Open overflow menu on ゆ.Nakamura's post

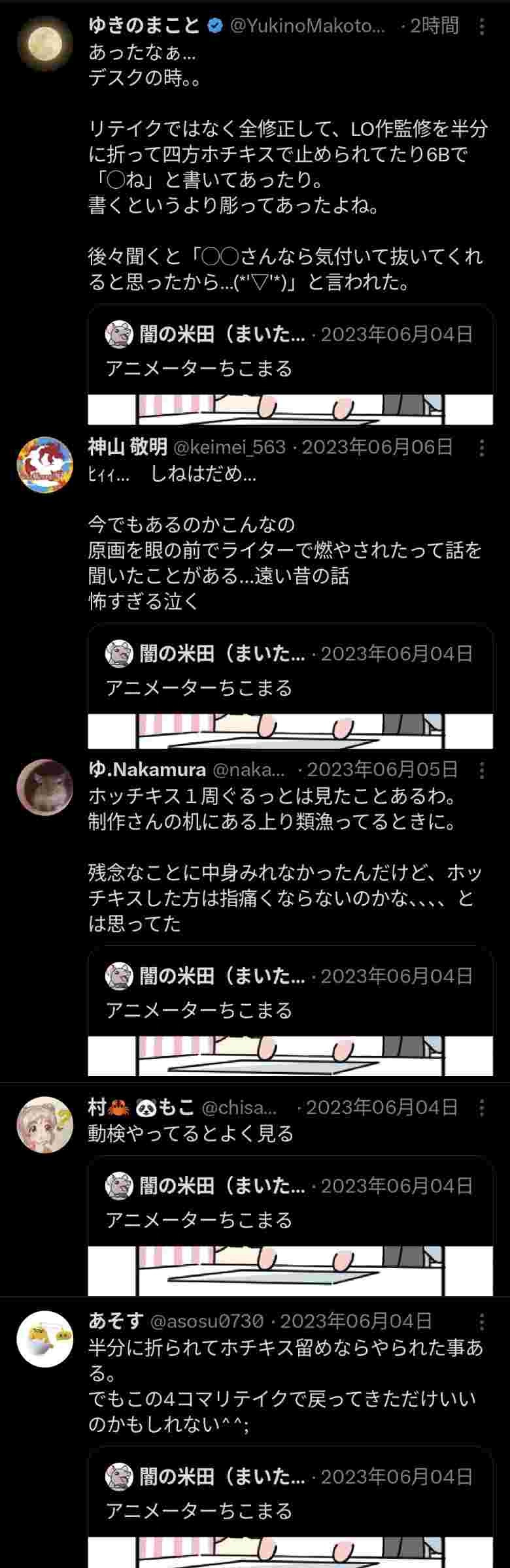[x=482, y=770]
